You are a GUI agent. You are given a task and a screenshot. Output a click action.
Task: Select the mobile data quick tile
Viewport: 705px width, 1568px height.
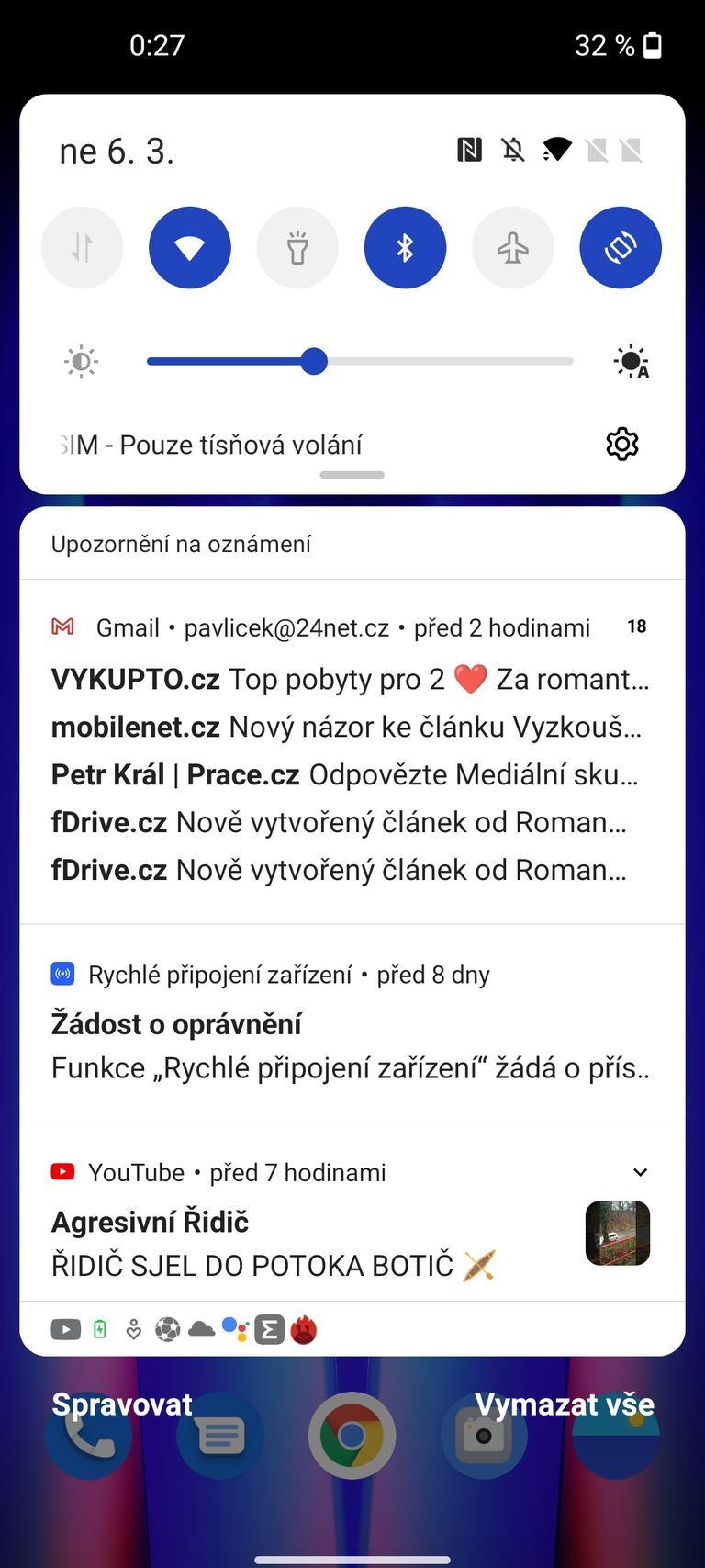(x=82, y=247)
